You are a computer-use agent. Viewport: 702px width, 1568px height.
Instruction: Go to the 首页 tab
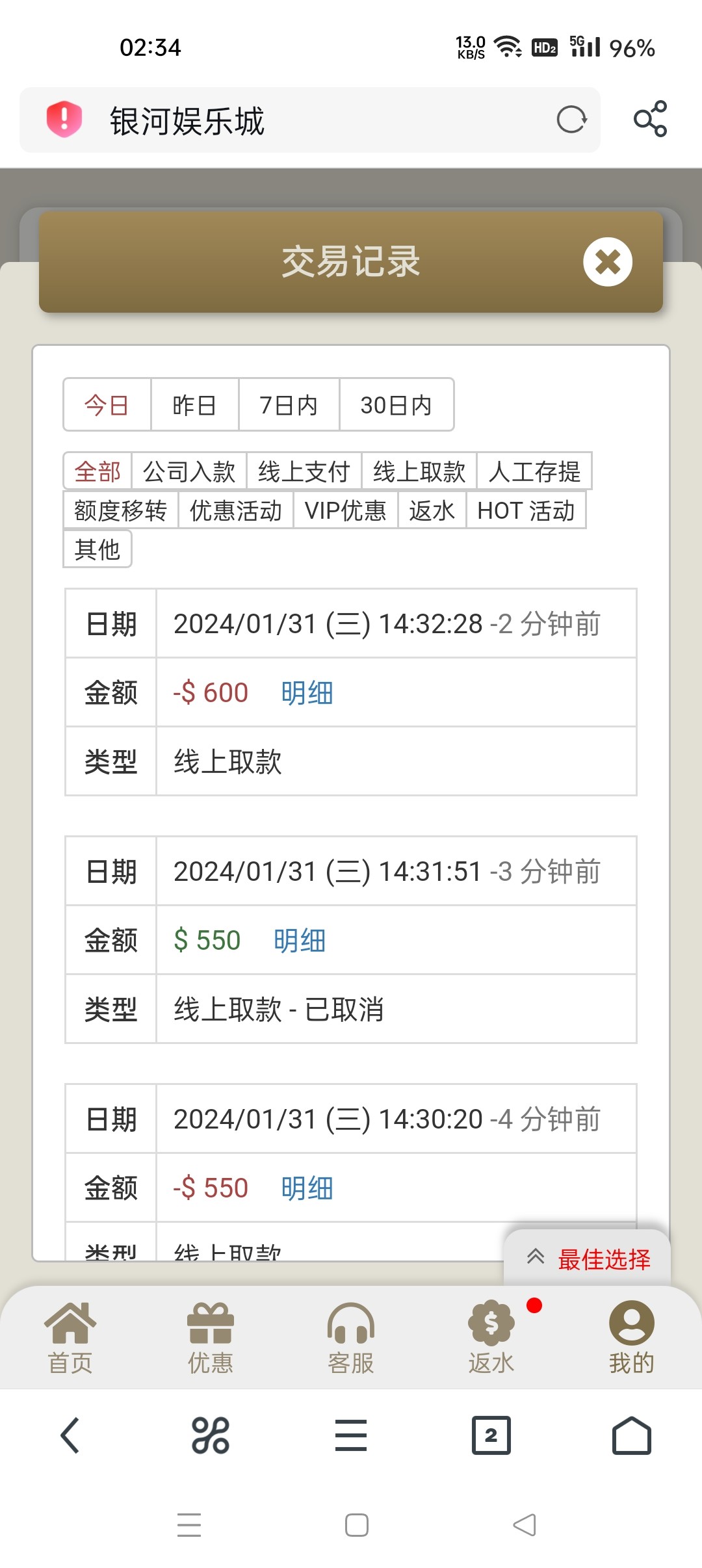point(70,1338)
